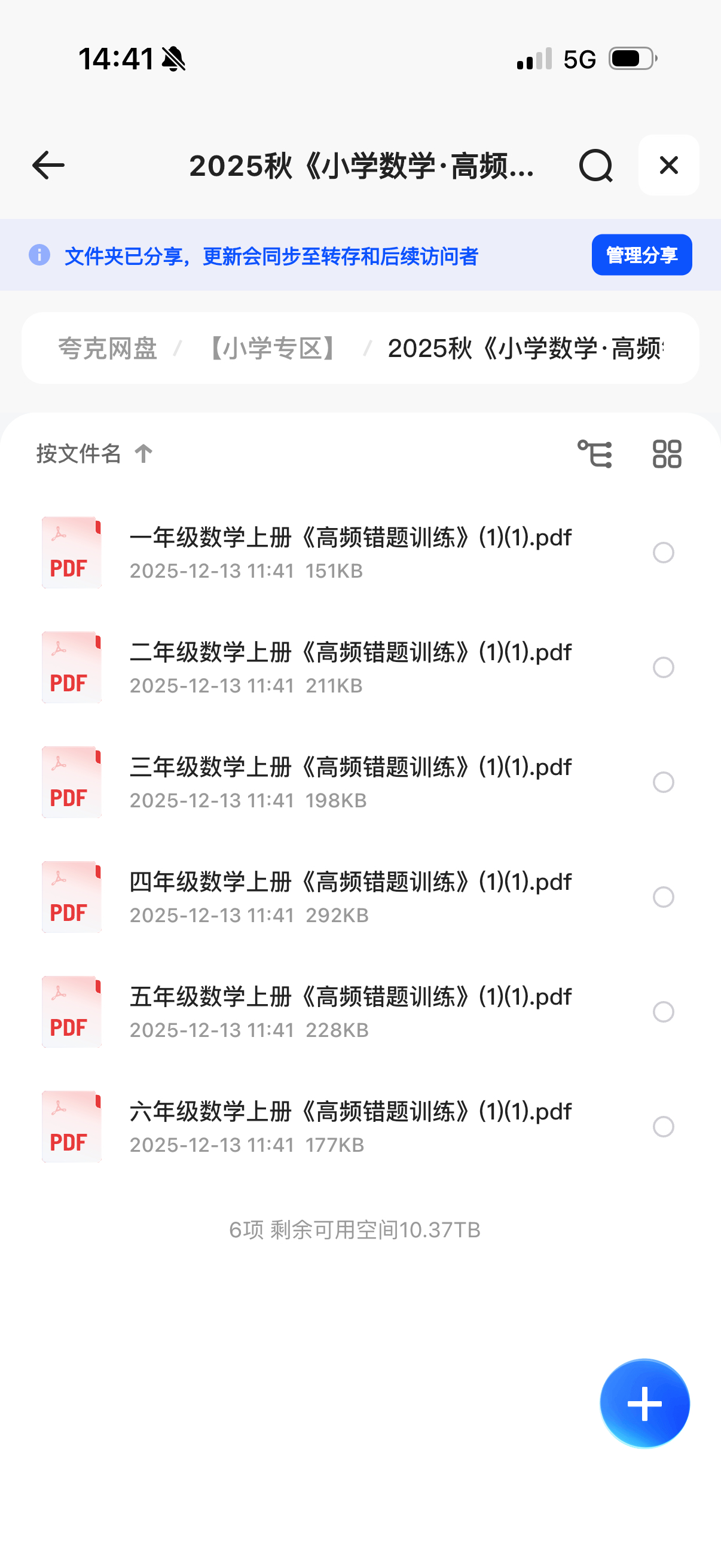The image size is (721, 1568).
Task: Go back using the back arrow
Action: pyautogui.click(x=48, y=166)
